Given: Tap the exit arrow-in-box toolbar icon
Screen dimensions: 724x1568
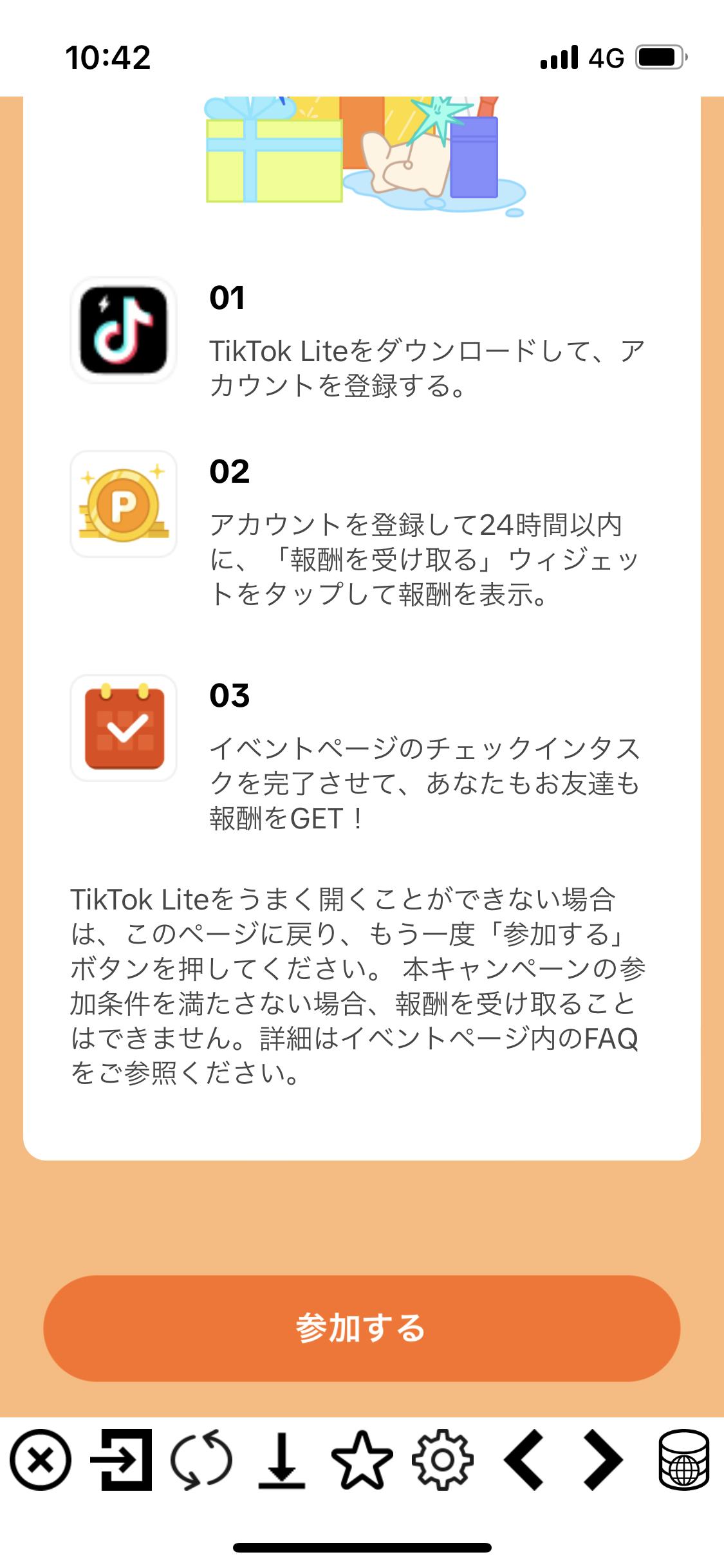Looking at the screenshot, I should (x=121, y=1459).
